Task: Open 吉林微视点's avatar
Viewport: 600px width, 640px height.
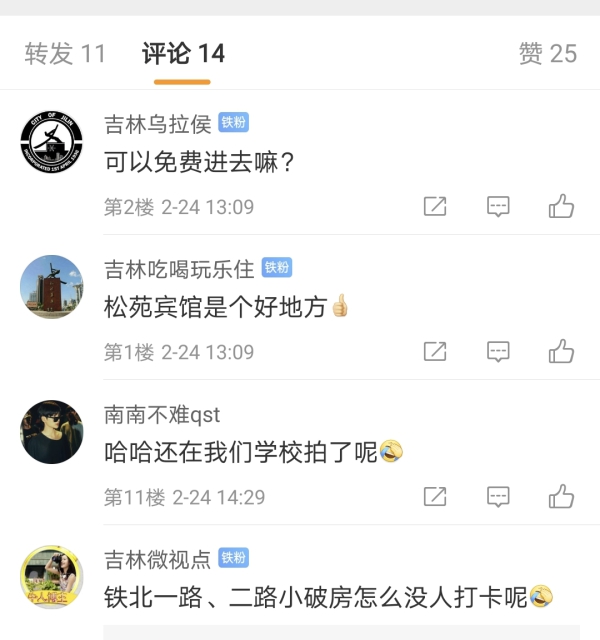Action: coord(51,577)
